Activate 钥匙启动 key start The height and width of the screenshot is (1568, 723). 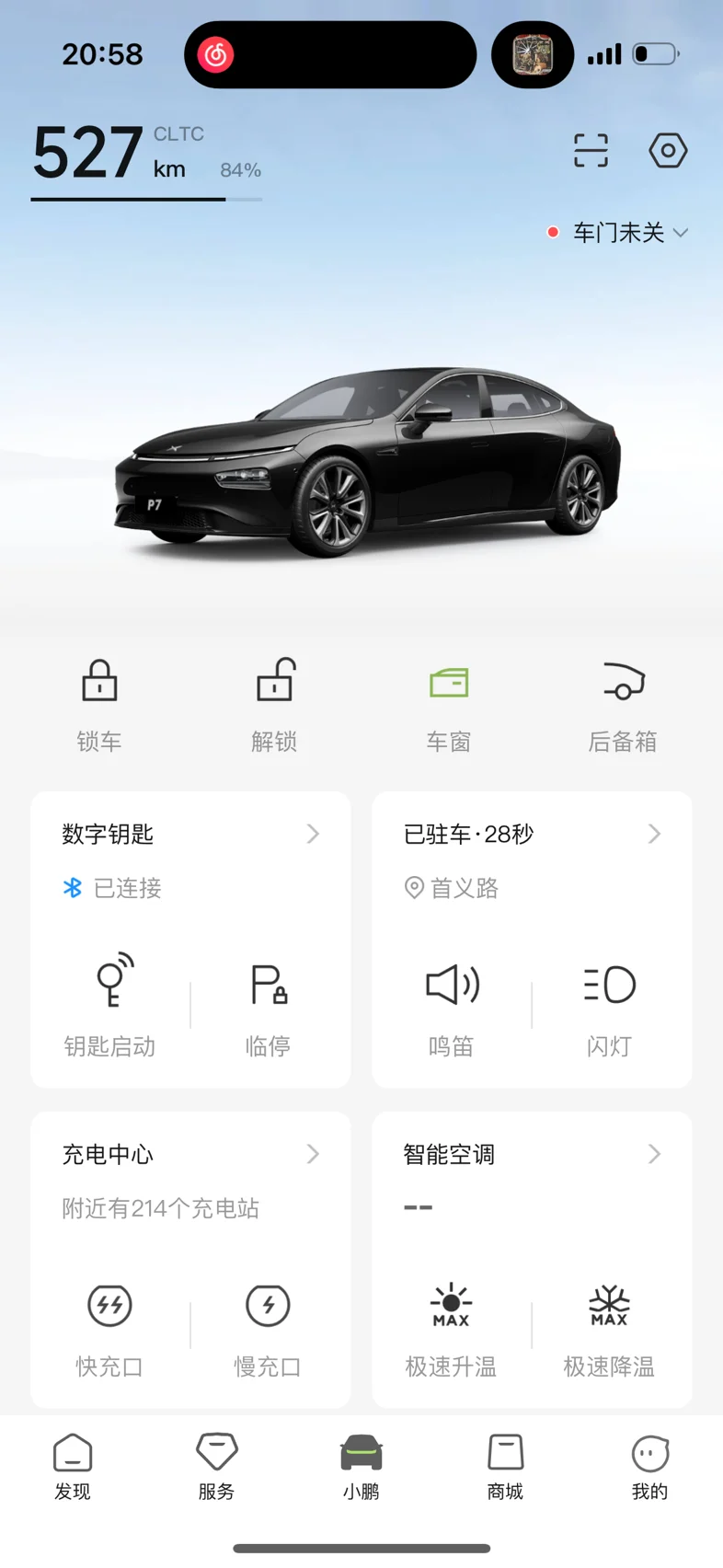110,1006
